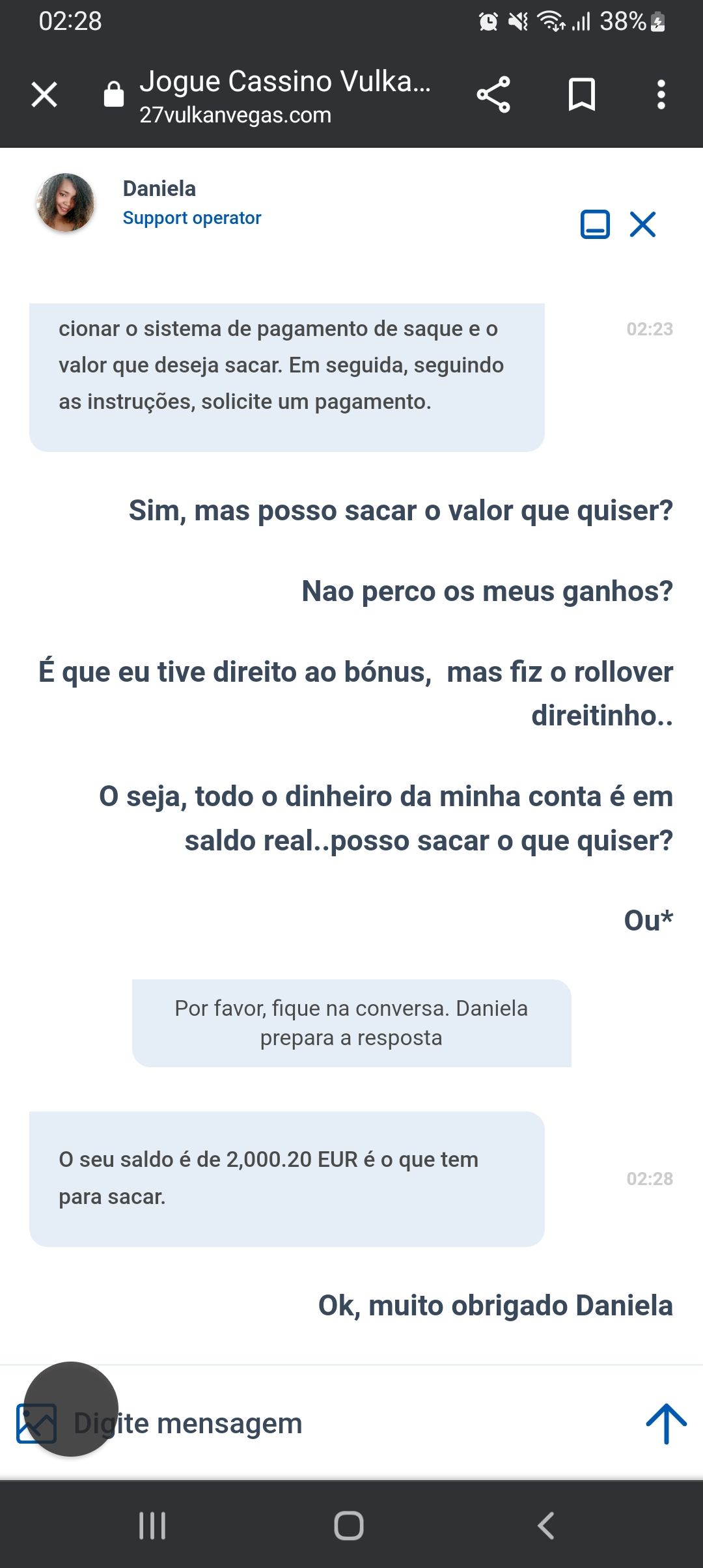
Task: Open the browser overflow menu
Action: [661, 95]
